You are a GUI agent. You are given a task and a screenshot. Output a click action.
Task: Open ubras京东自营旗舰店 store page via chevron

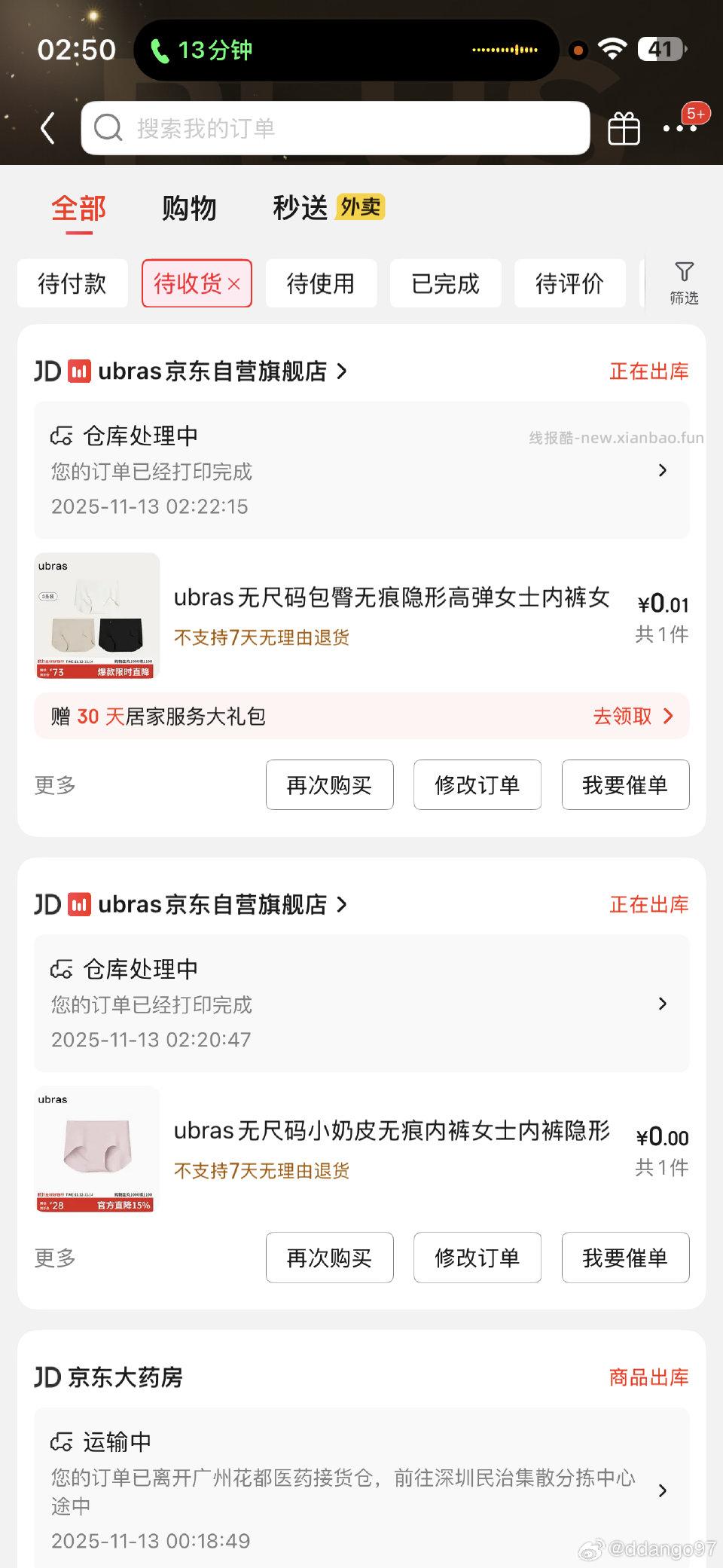coord(343,371)
